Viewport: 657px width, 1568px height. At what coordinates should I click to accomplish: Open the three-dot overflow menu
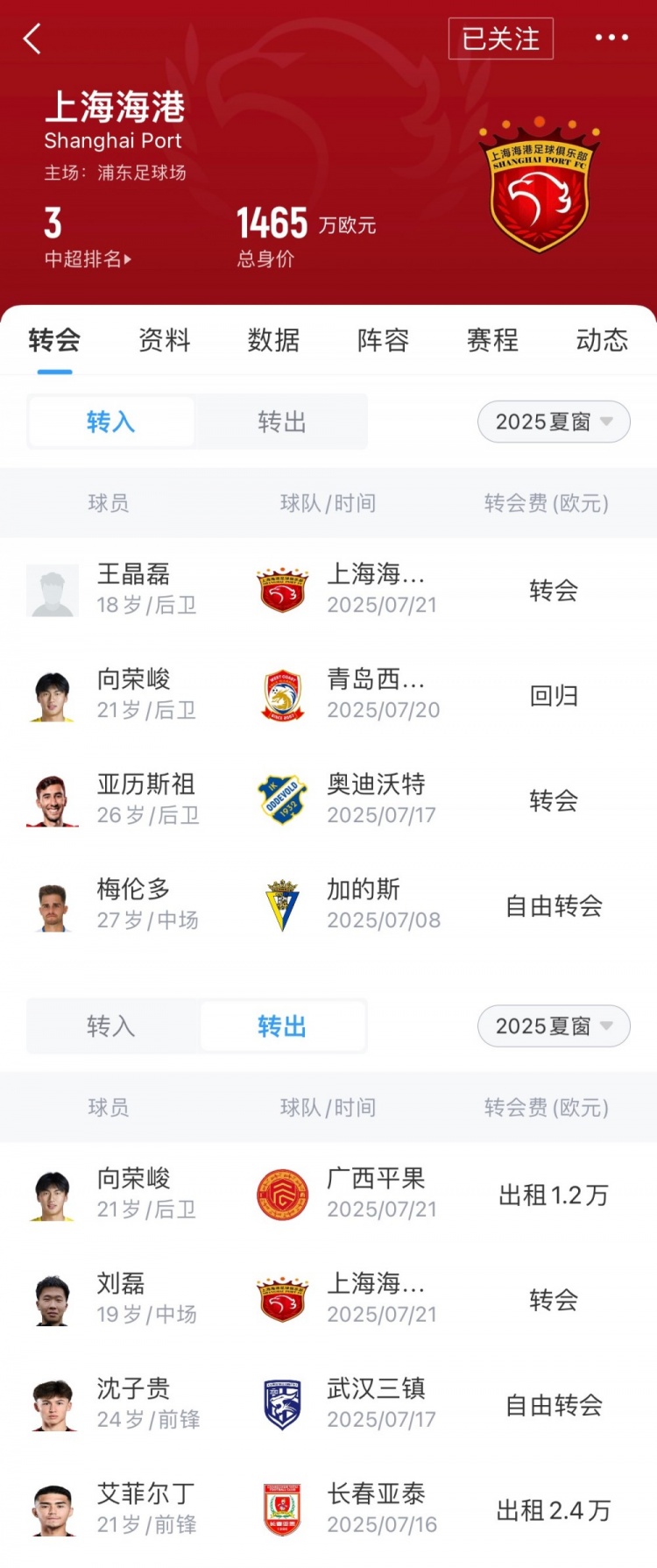(x=611, y=38)
